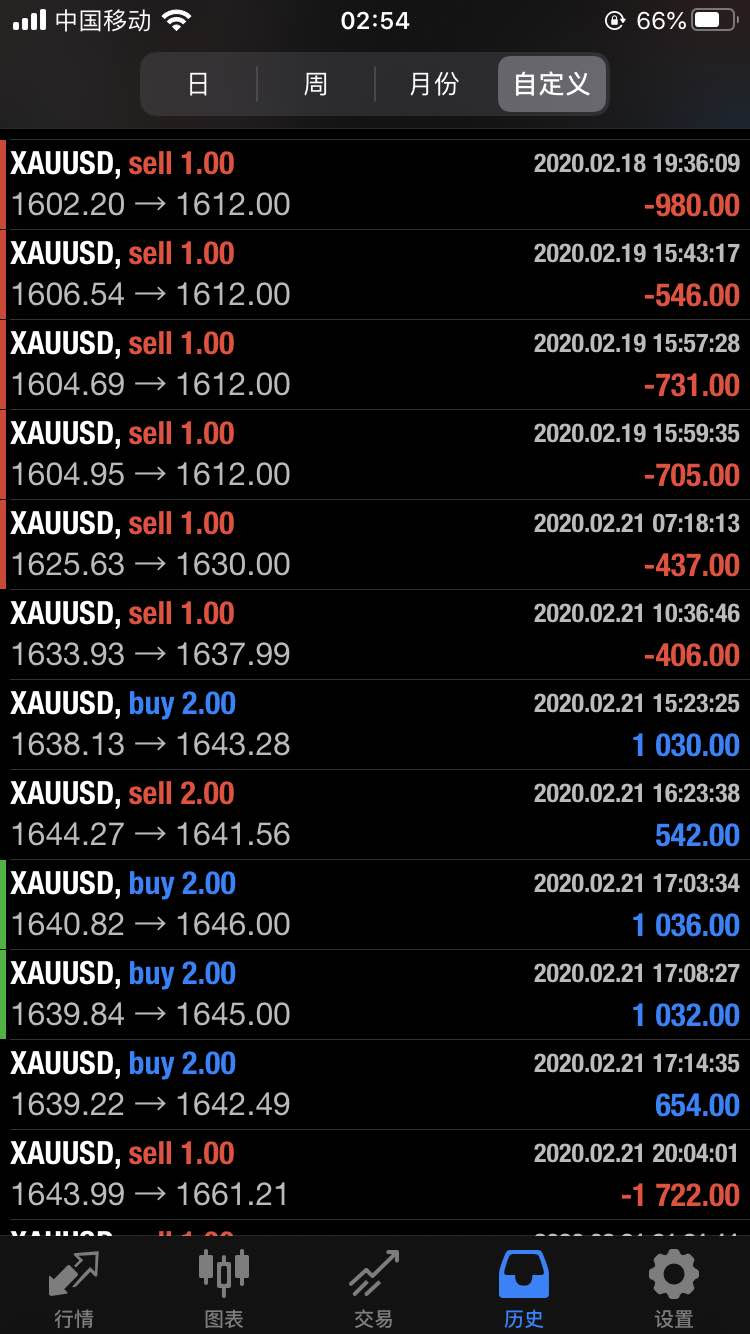Expand the buy trade earning 654.00

tap(375, 1085)
